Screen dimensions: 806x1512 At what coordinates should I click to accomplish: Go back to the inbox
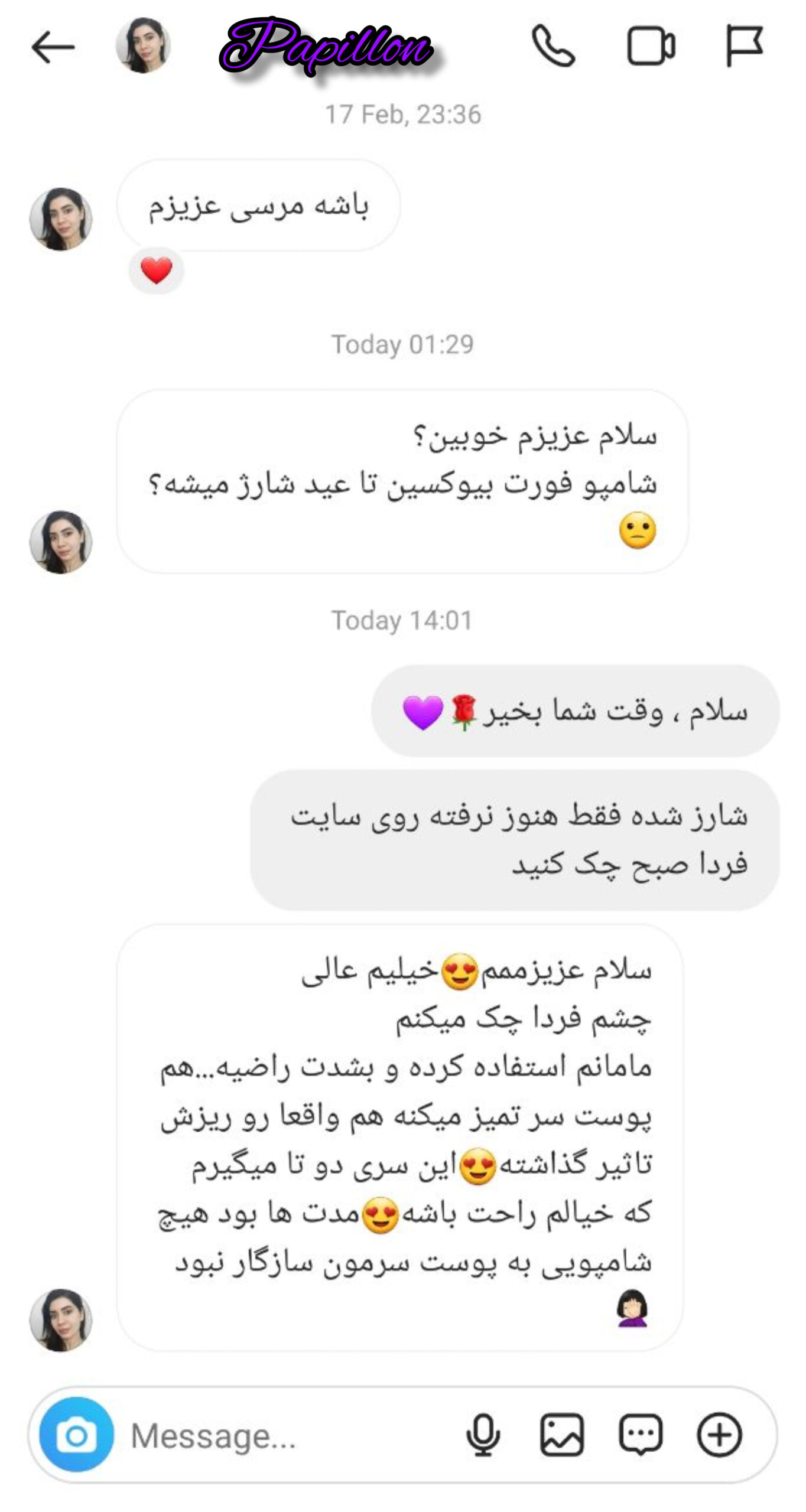(x=53, y=47)
